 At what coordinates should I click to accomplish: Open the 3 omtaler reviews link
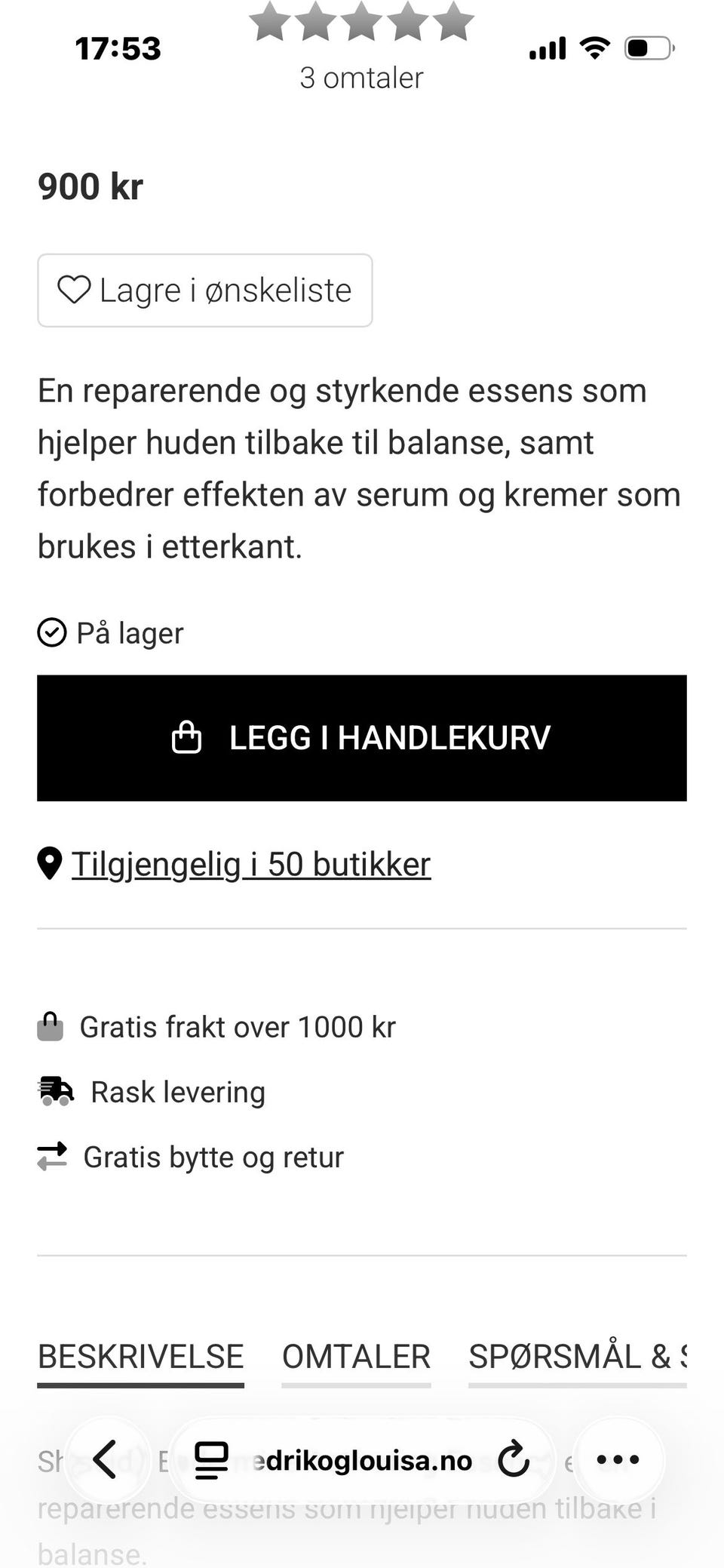click(360, 77)
